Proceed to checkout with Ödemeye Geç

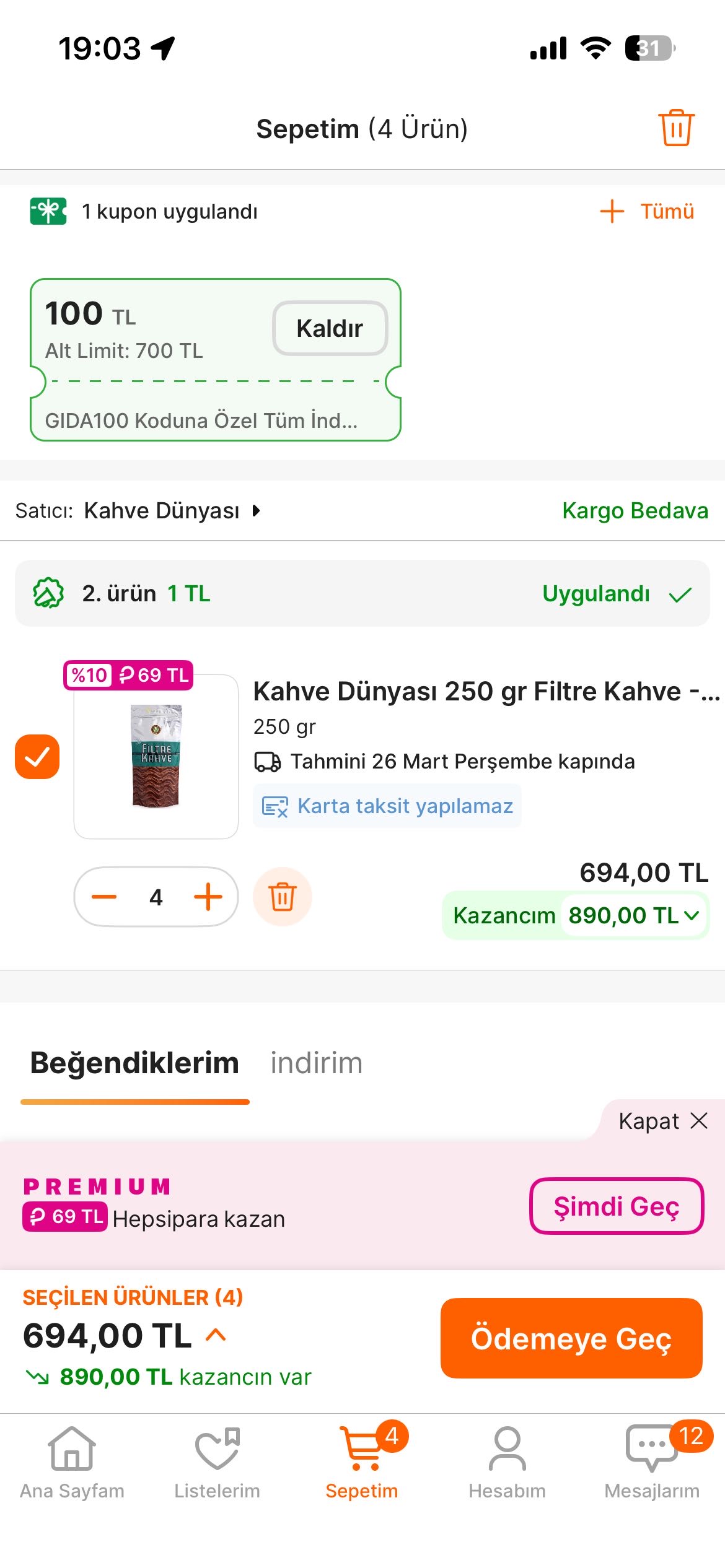(571, 1338)
